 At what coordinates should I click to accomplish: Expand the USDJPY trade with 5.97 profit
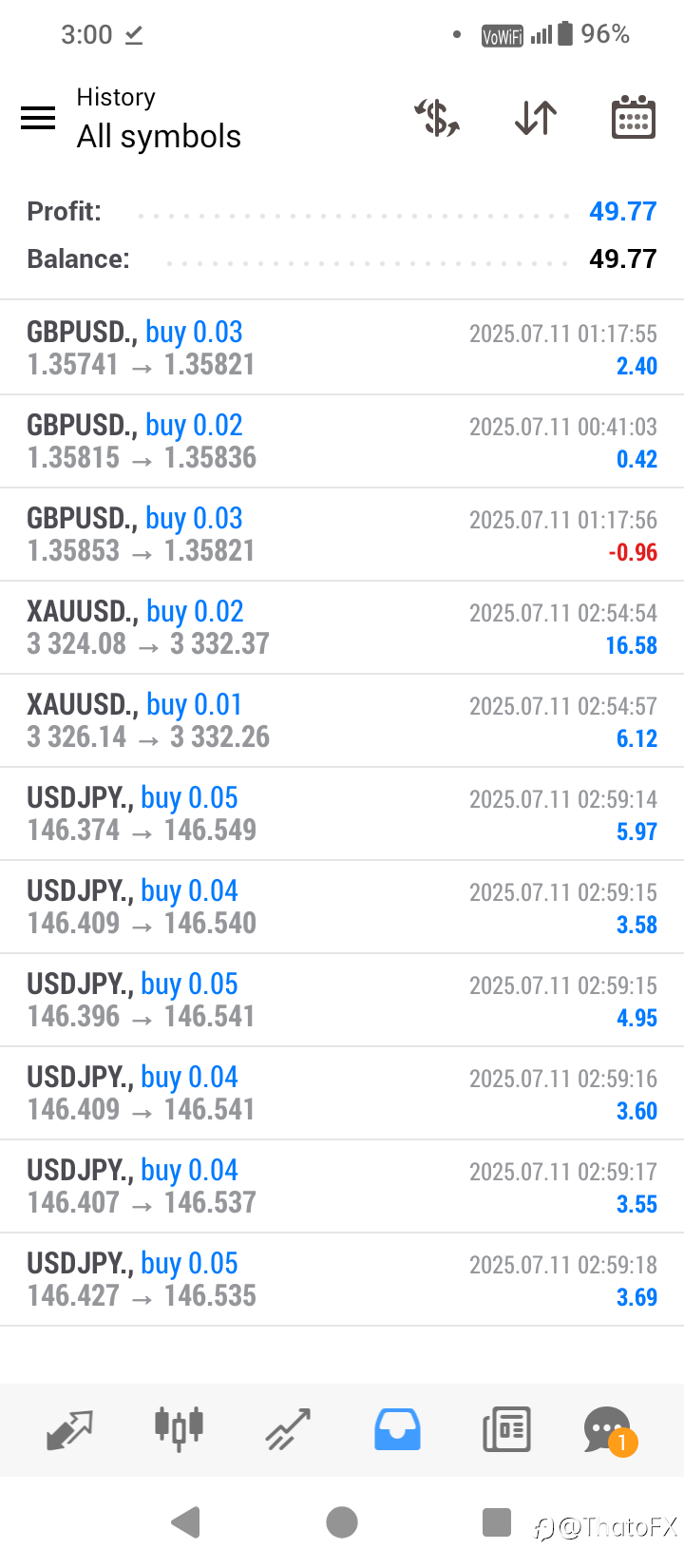pos(342,813)
